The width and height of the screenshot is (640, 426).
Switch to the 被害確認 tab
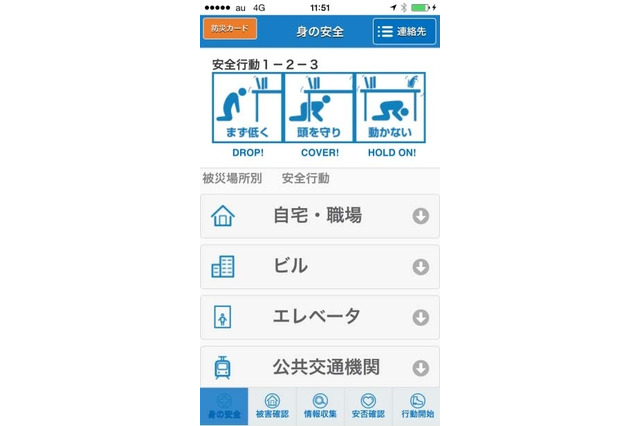[x=271, y=406]
